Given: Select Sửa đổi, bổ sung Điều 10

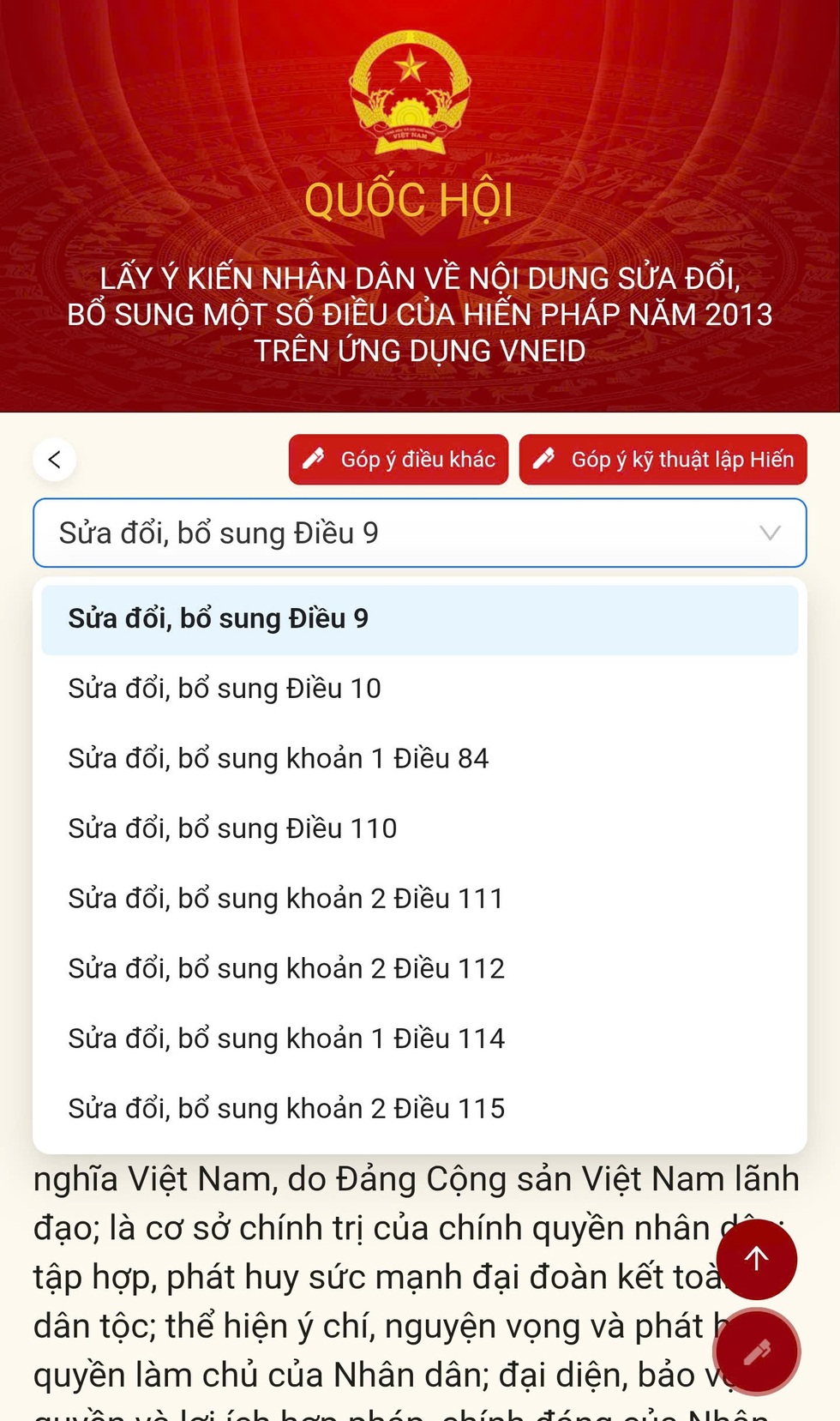Looking at the screenshot, I should click(225, 688).
